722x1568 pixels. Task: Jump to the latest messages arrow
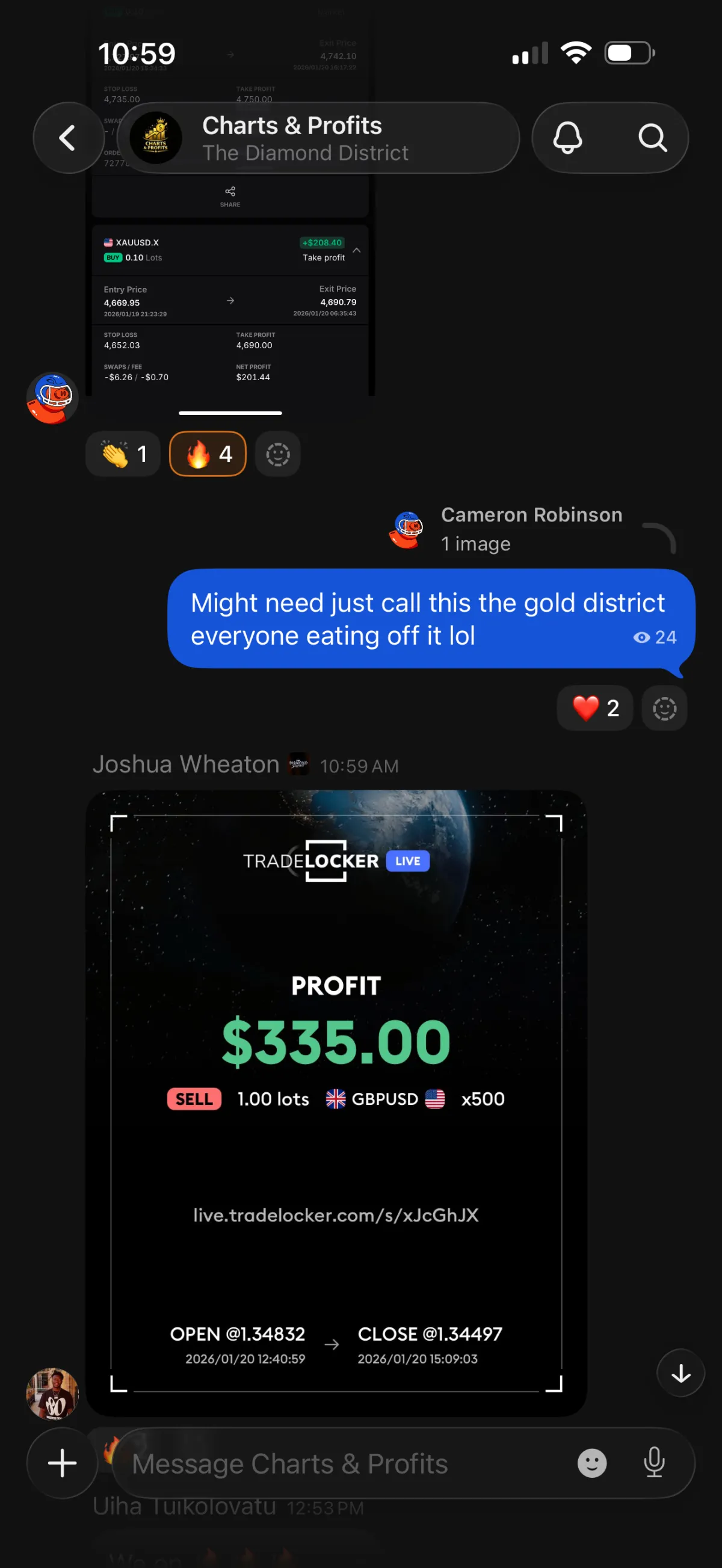pos(680,1373)
